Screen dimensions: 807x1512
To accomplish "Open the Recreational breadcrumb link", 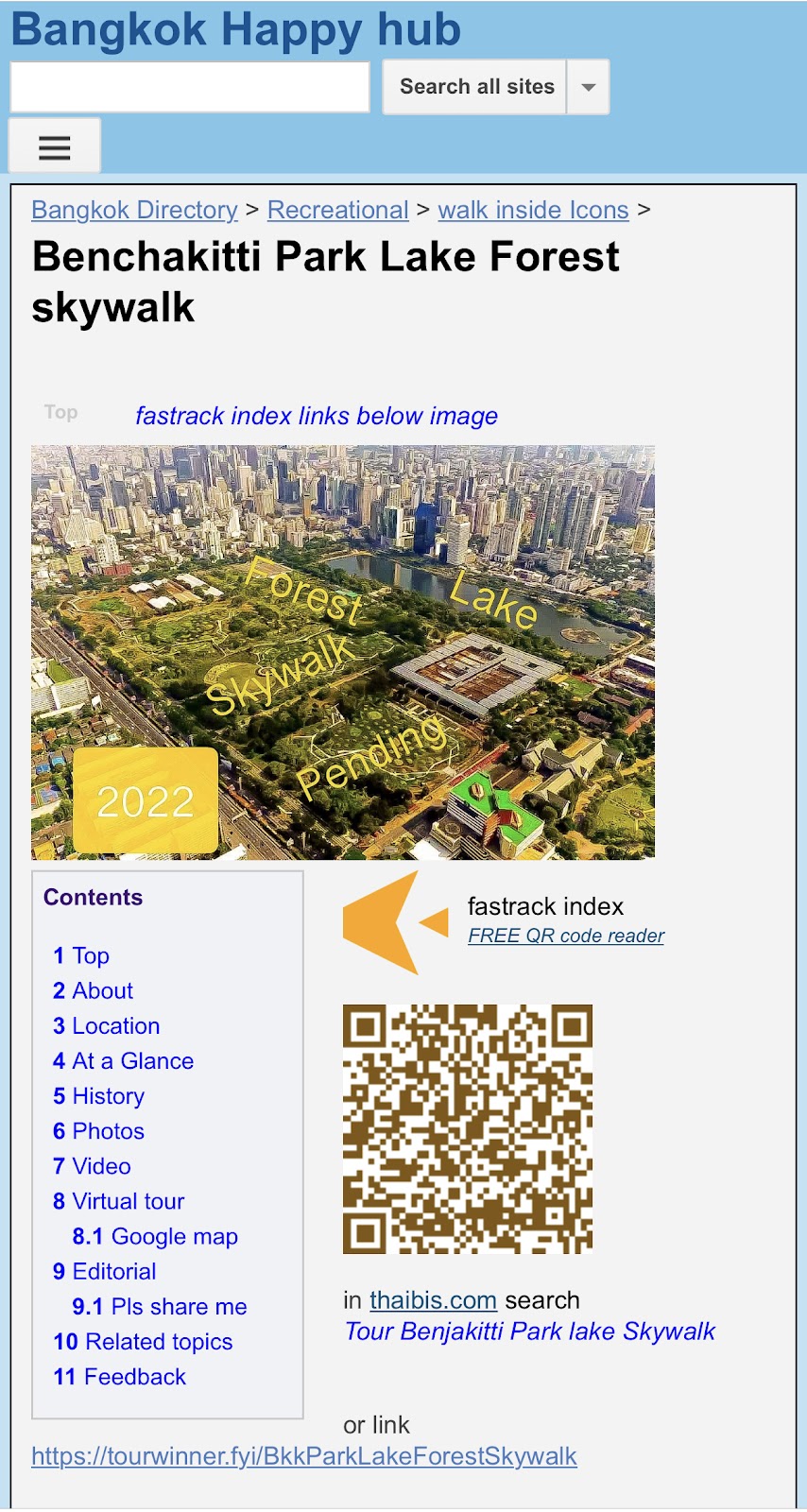I will pyautogui.click(x=337, y=210).
